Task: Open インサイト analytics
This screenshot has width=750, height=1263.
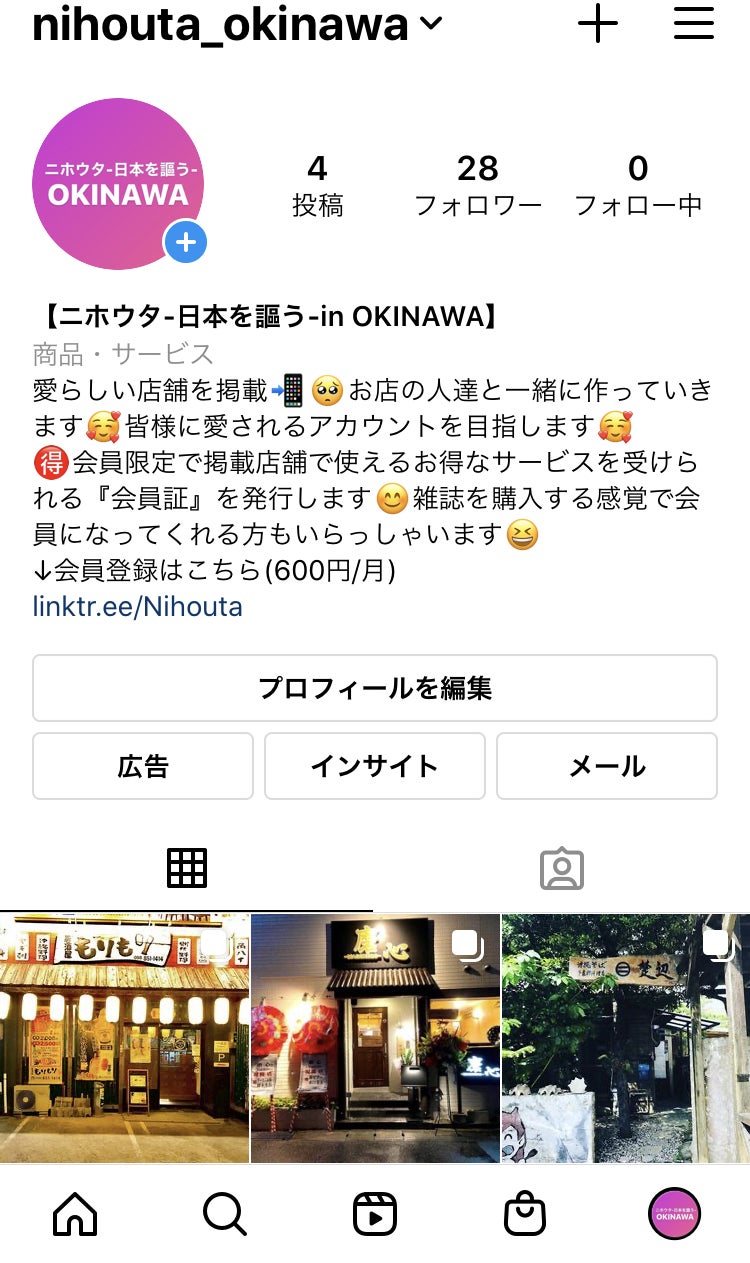Action: [x=375, y=766]
